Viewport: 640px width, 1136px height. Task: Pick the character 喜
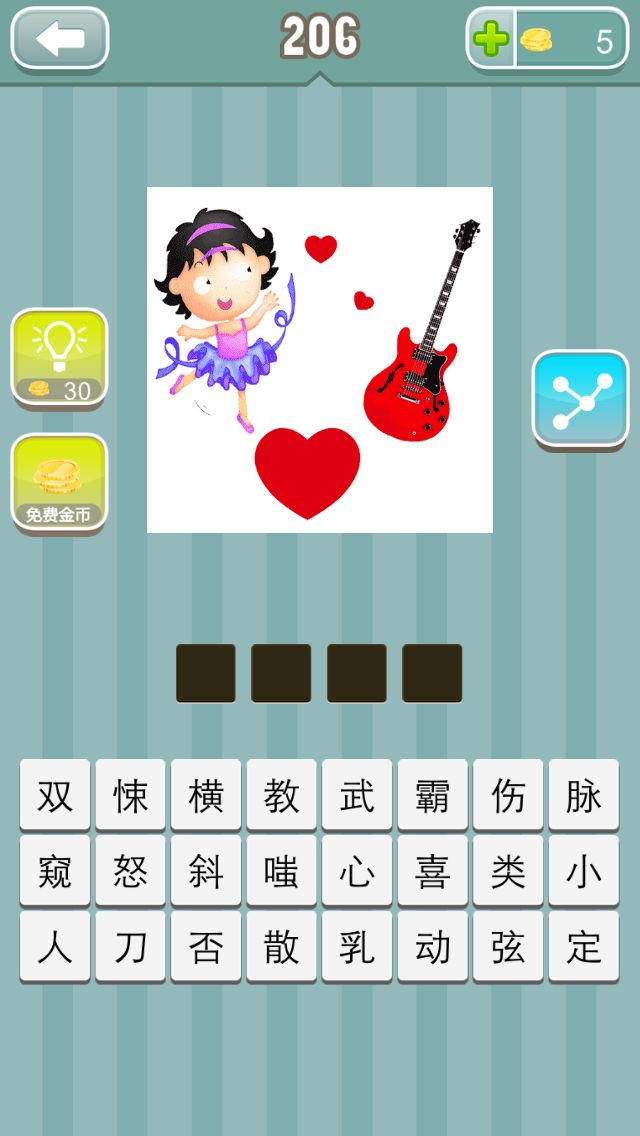click(432, 870)
